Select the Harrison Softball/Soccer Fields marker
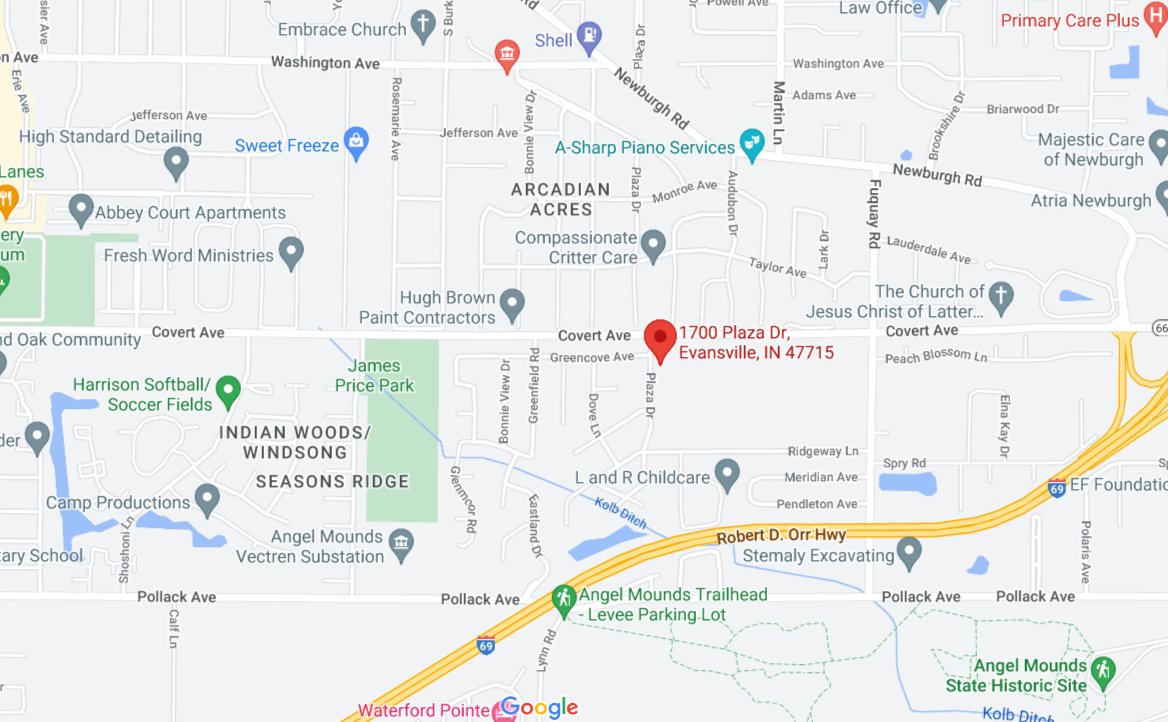Screen dimensions: 1168x722 click(229, 389)
